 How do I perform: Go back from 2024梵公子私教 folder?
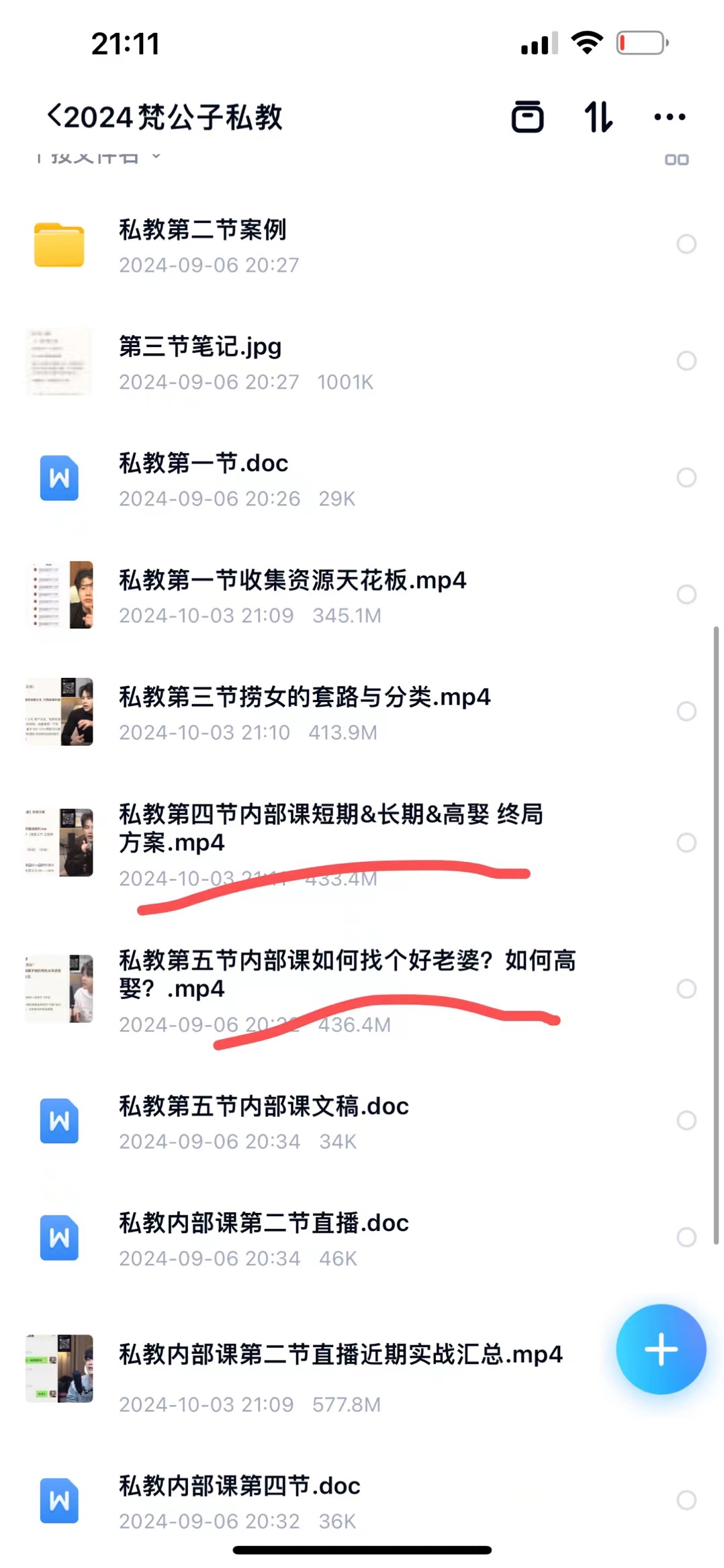pyautogui.click(x=55, y=116)
